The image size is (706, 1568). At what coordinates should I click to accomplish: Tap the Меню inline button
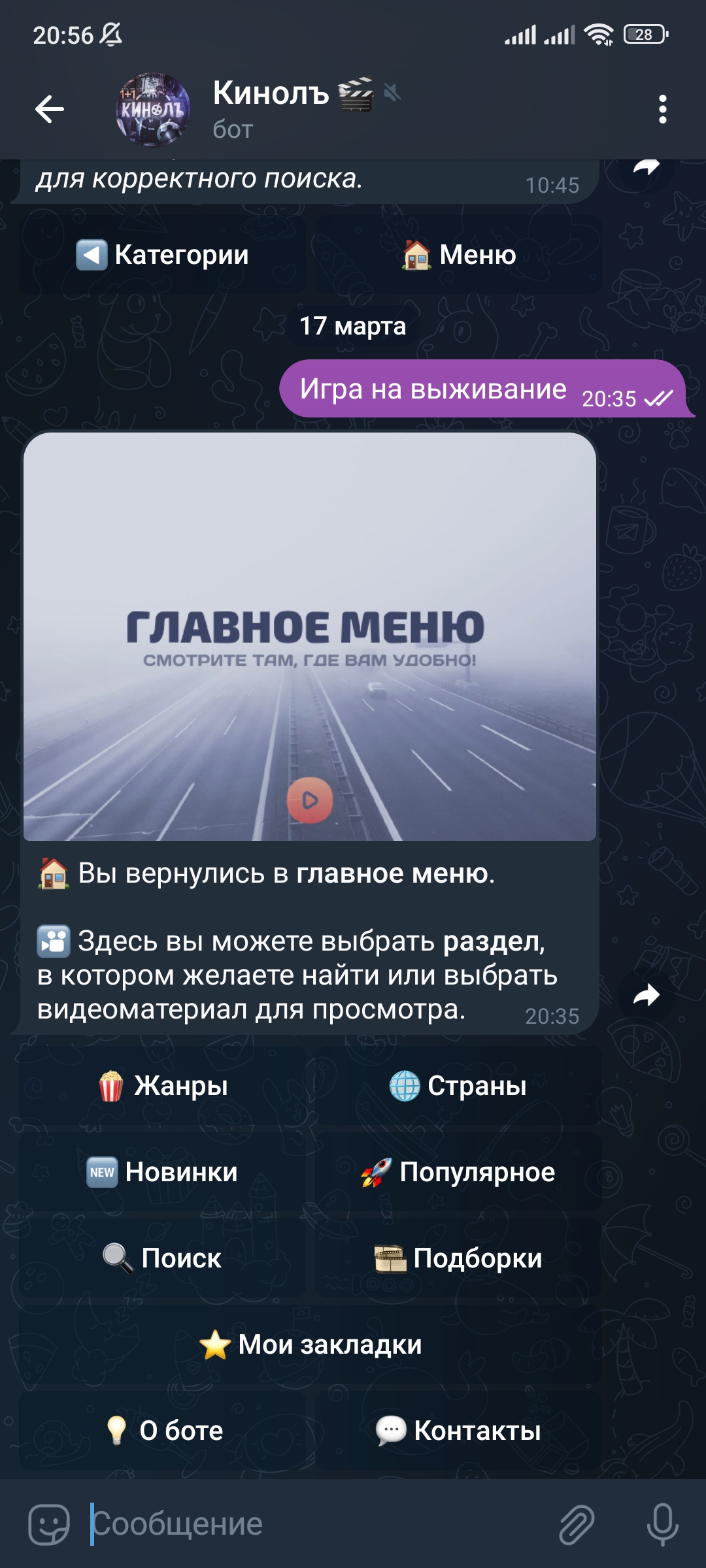click(x=458, y=255)
